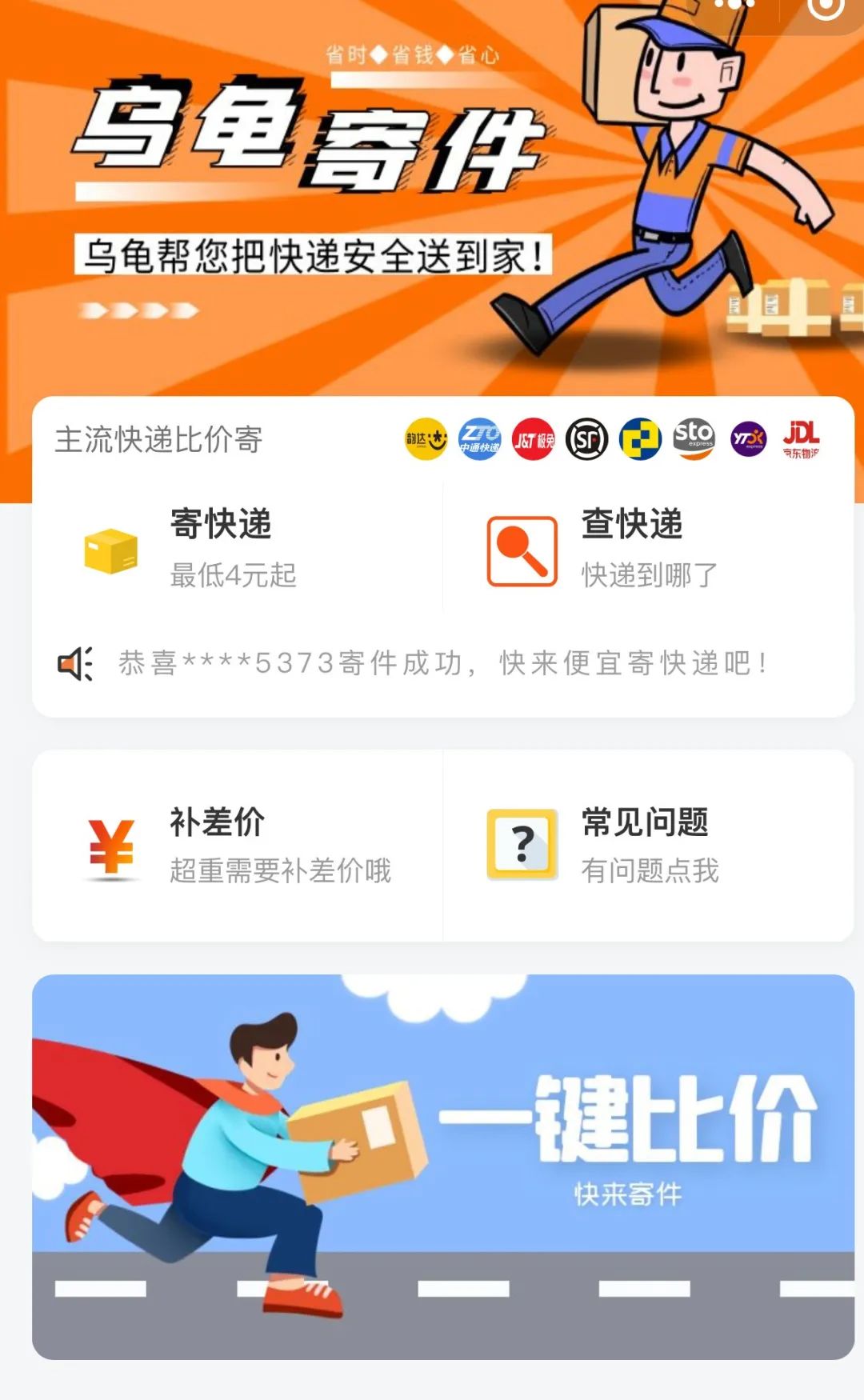Close the mini program with the circle button

click(826, 6)
